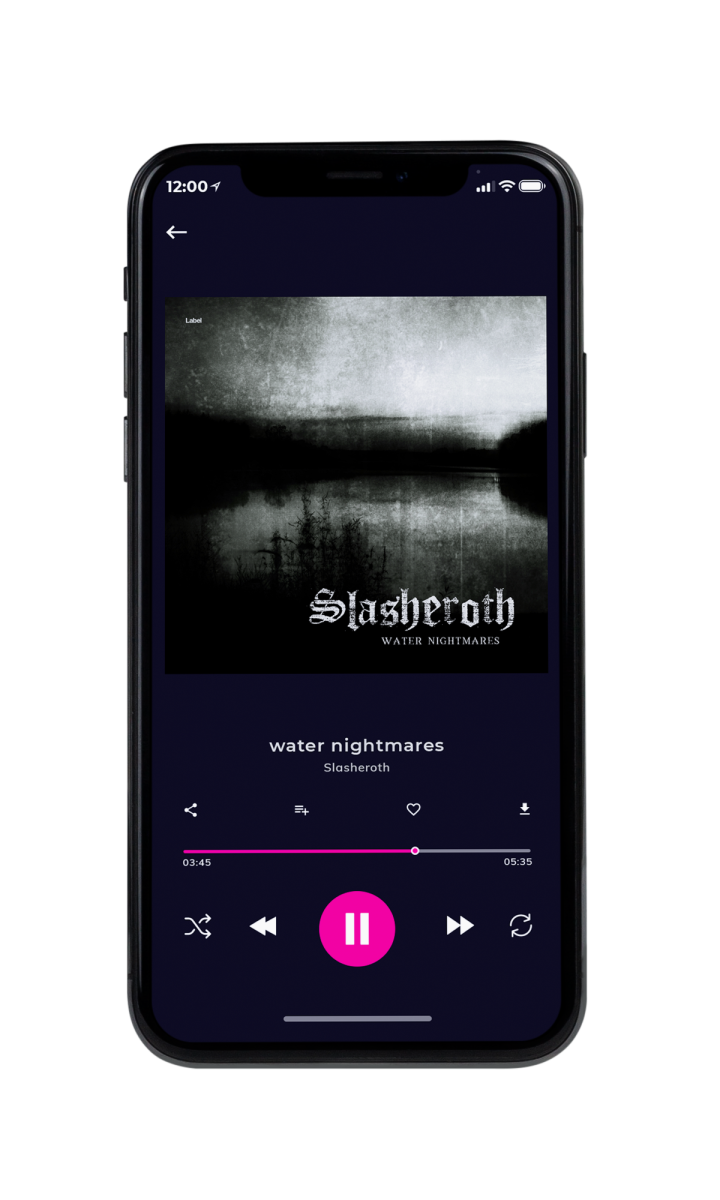The width and height of the screenshot is (720, 1200).
Task: Tap the Slasheroth album cover art
Action: 356,484
